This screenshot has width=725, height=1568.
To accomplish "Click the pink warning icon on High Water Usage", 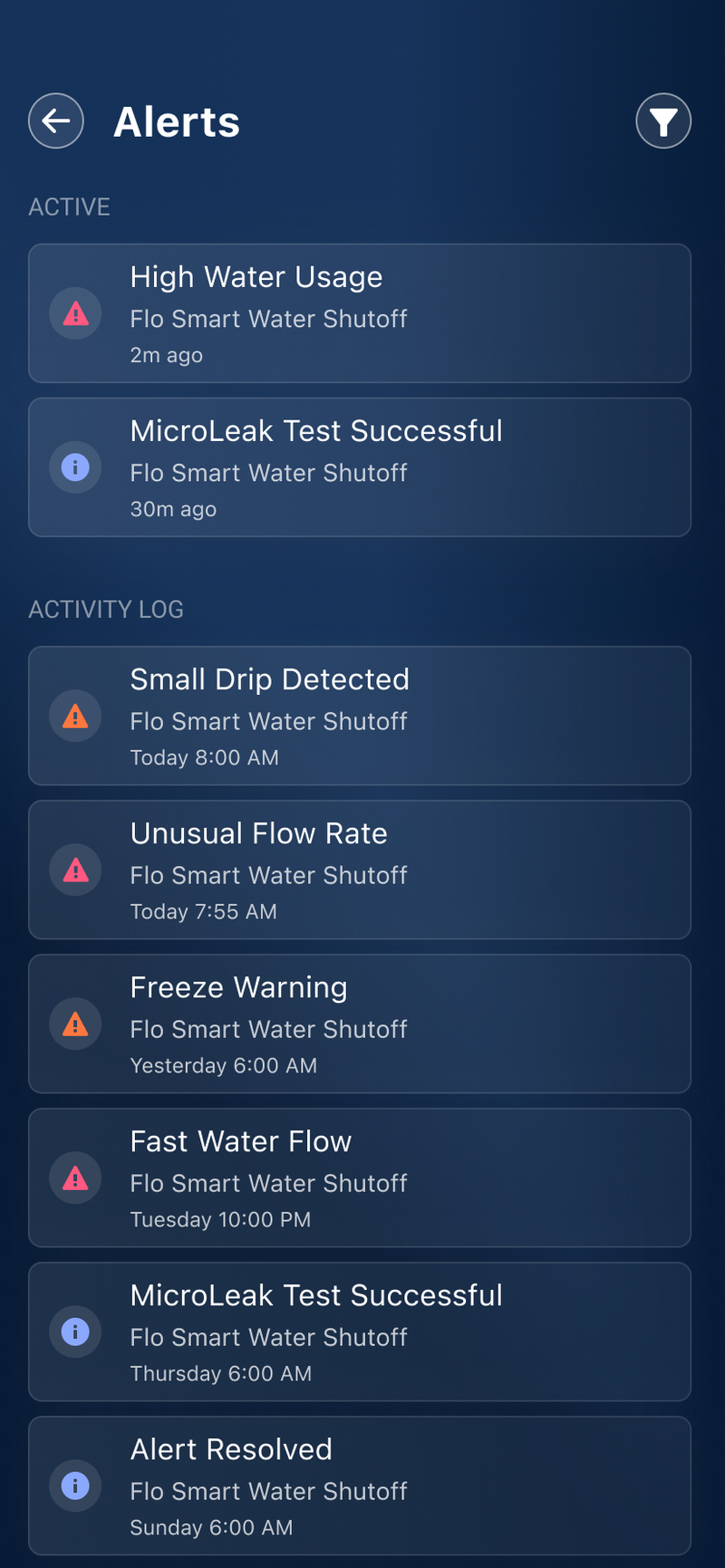I will pyautogui.click(x=75, y=313).
